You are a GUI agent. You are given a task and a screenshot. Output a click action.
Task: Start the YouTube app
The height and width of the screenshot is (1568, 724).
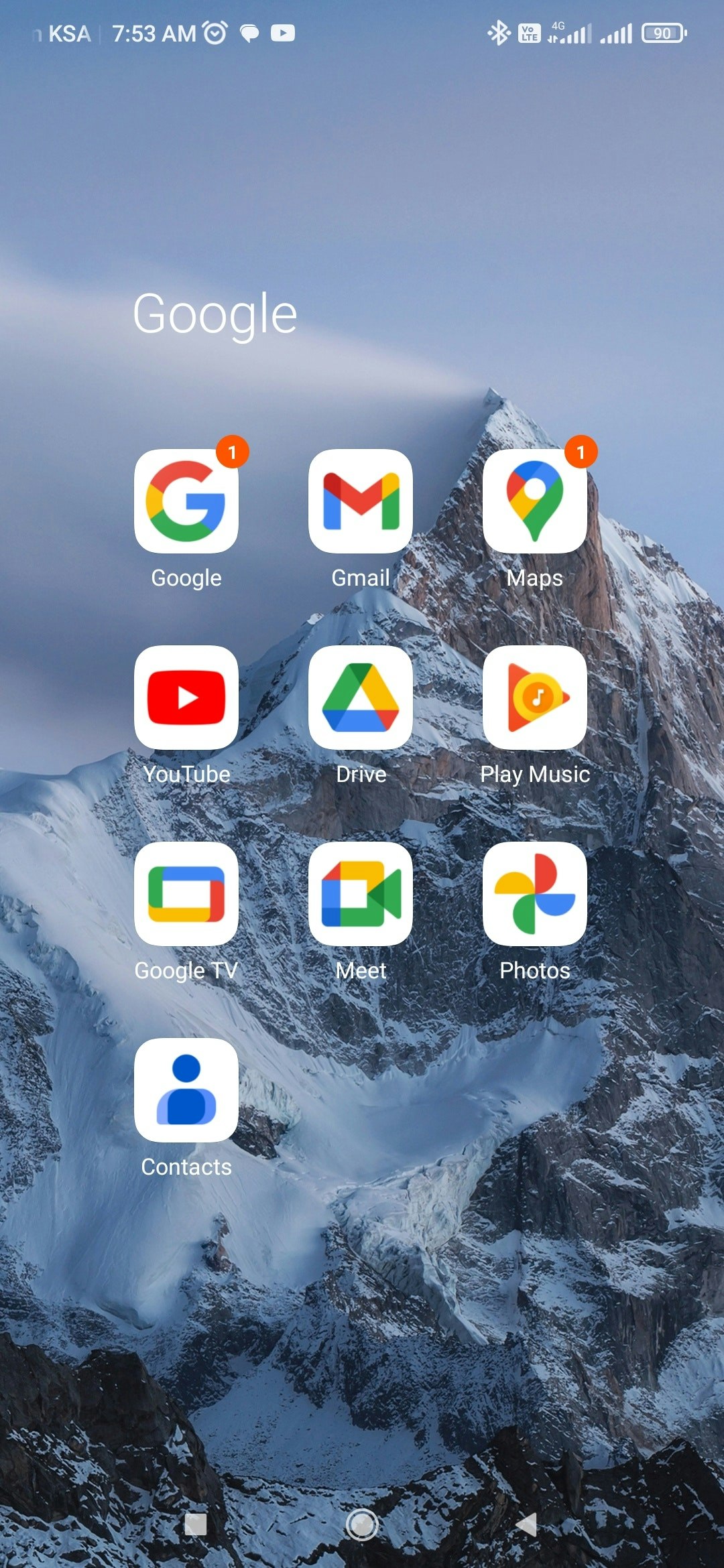(186, 698)
